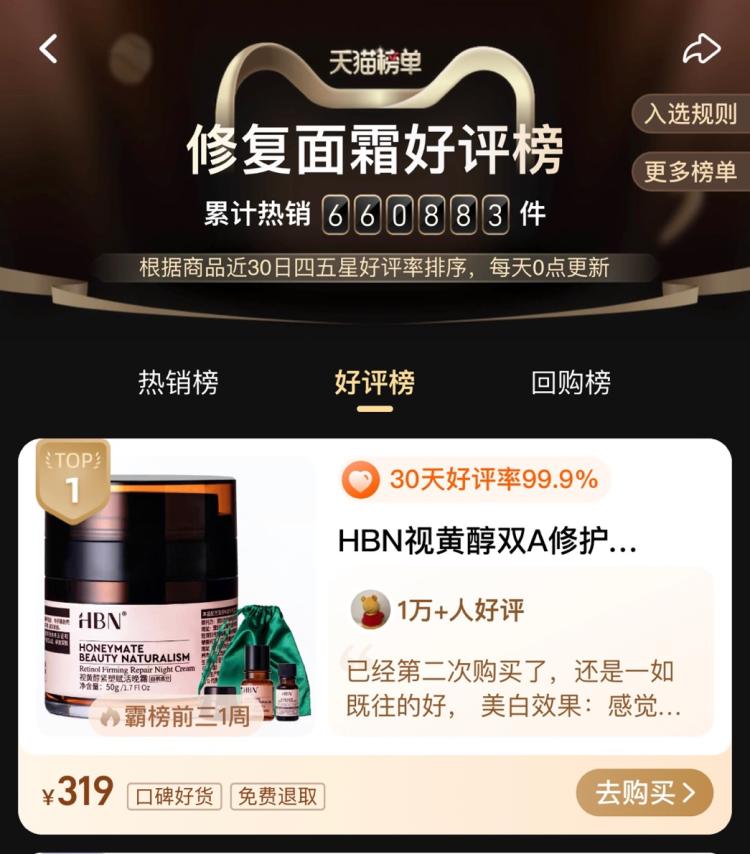Image resolution: width=750 pixels, height=854 pixels.
Task: Select the 好评榜 tab
Action: [375, 382]
